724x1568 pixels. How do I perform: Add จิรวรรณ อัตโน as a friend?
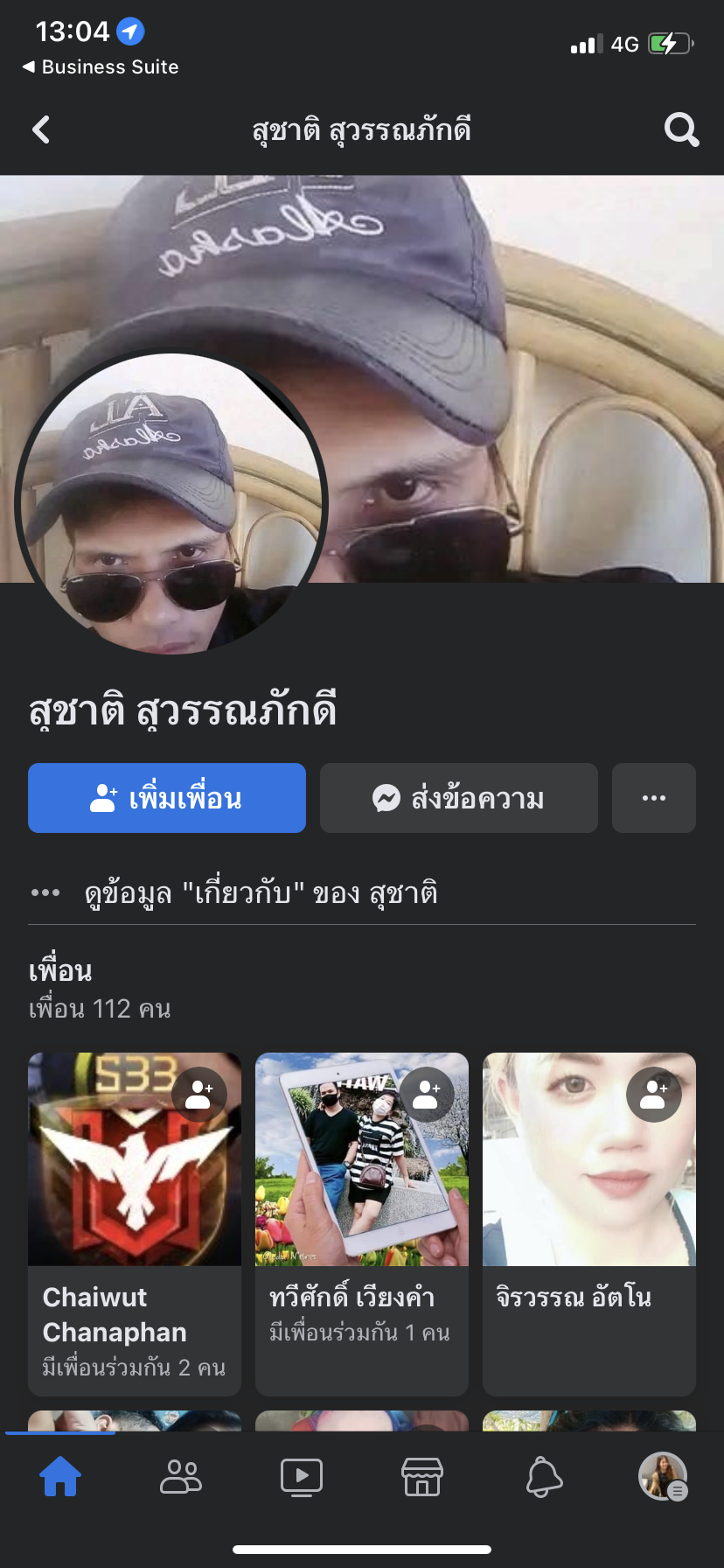click(x=654, y=1095)
